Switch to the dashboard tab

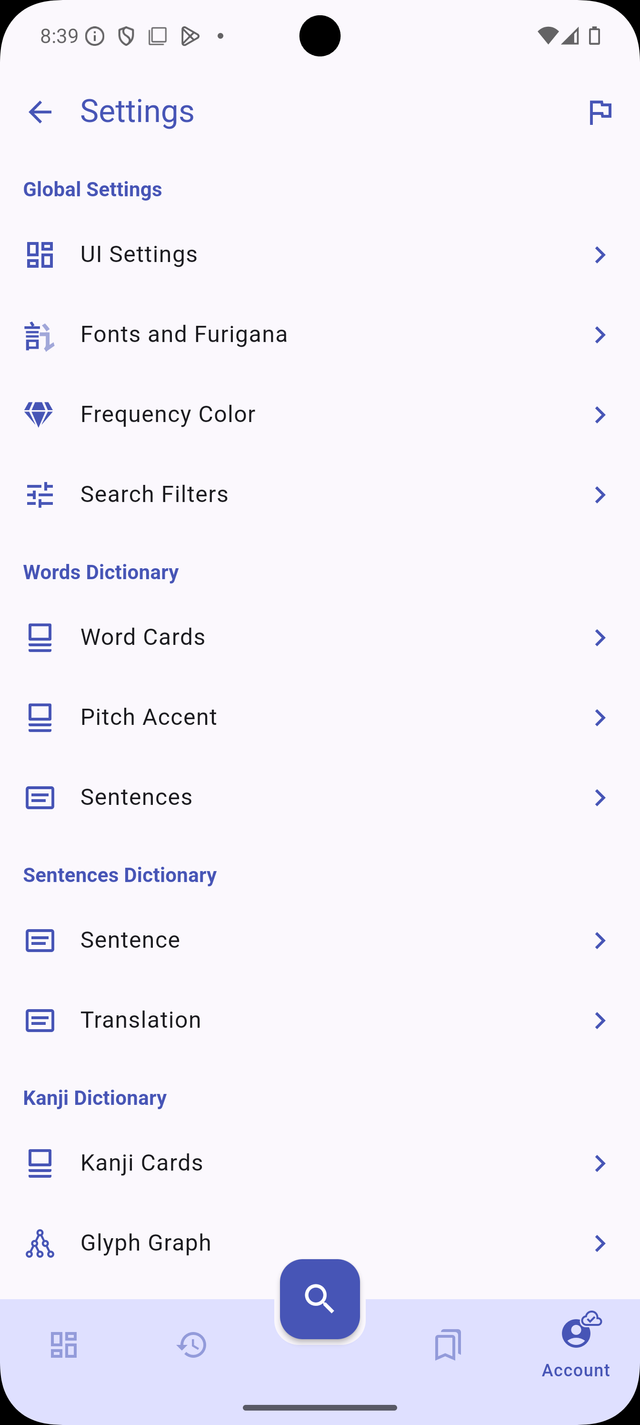(64, 1345)
